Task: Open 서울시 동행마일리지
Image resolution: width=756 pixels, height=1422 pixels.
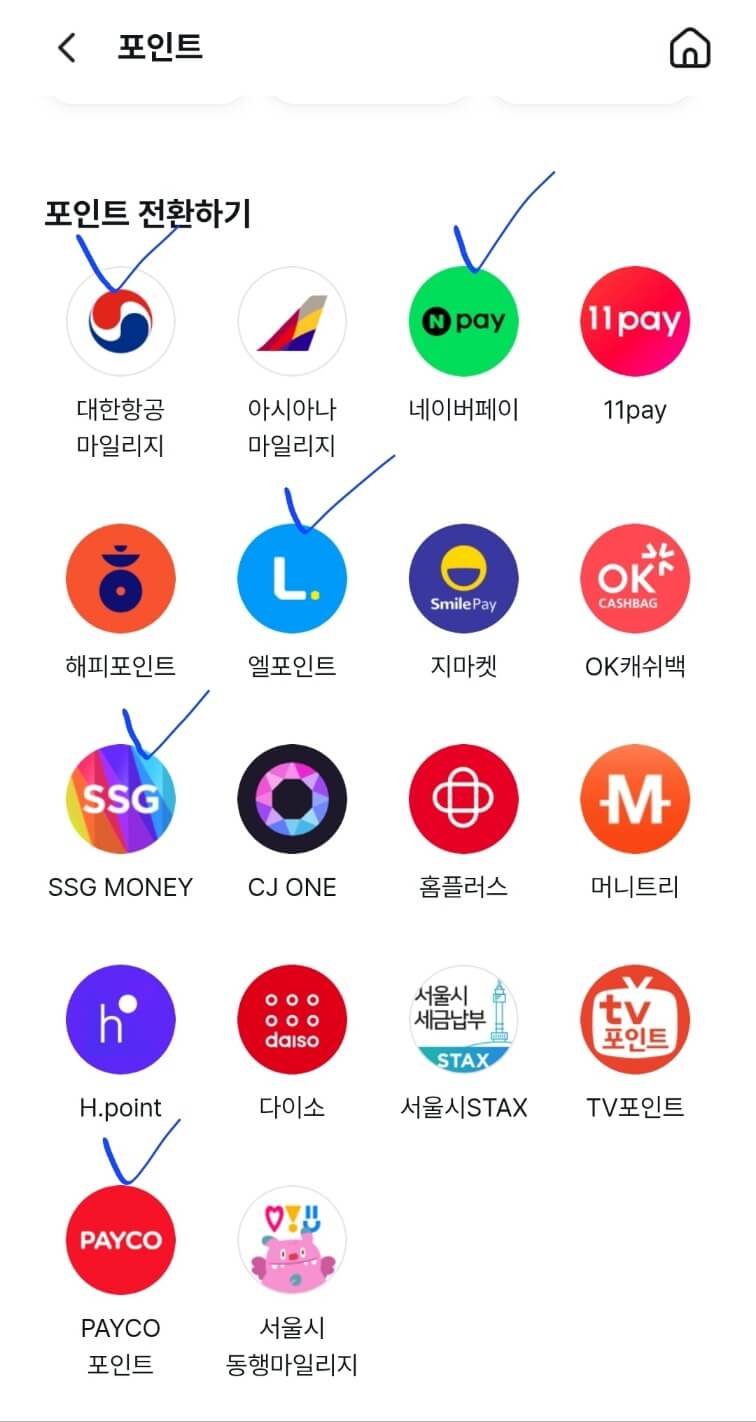Action: click(x=292, y=1240)
